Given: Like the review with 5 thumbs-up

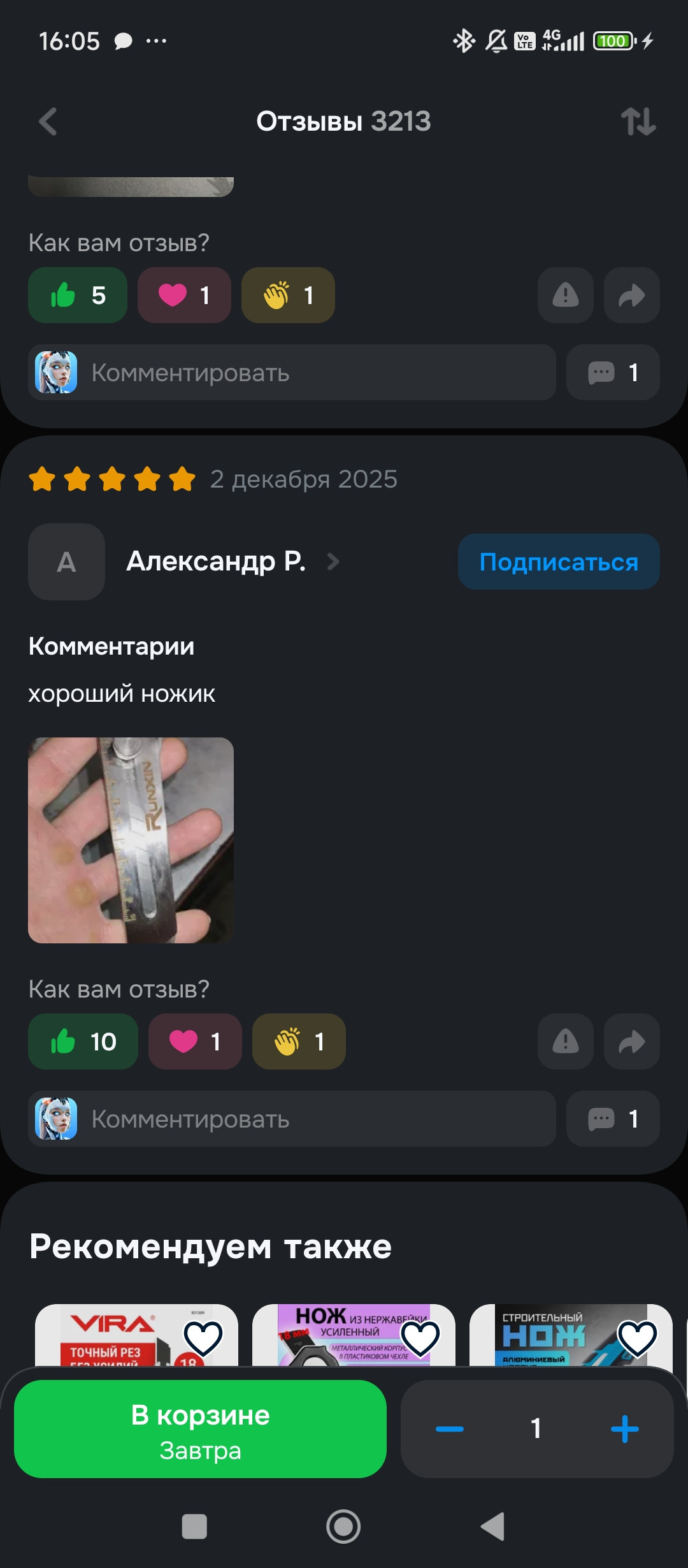Looking at the screenshot, I should pyautogui.click(x=78, y=295).
